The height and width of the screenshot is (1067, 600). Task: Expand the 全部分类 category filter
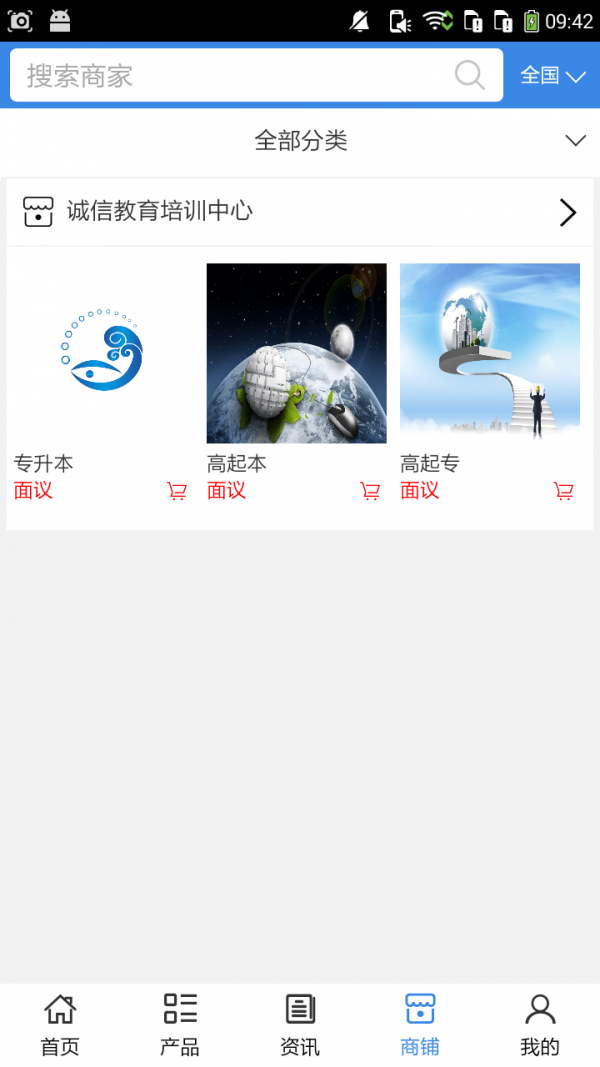300,141
